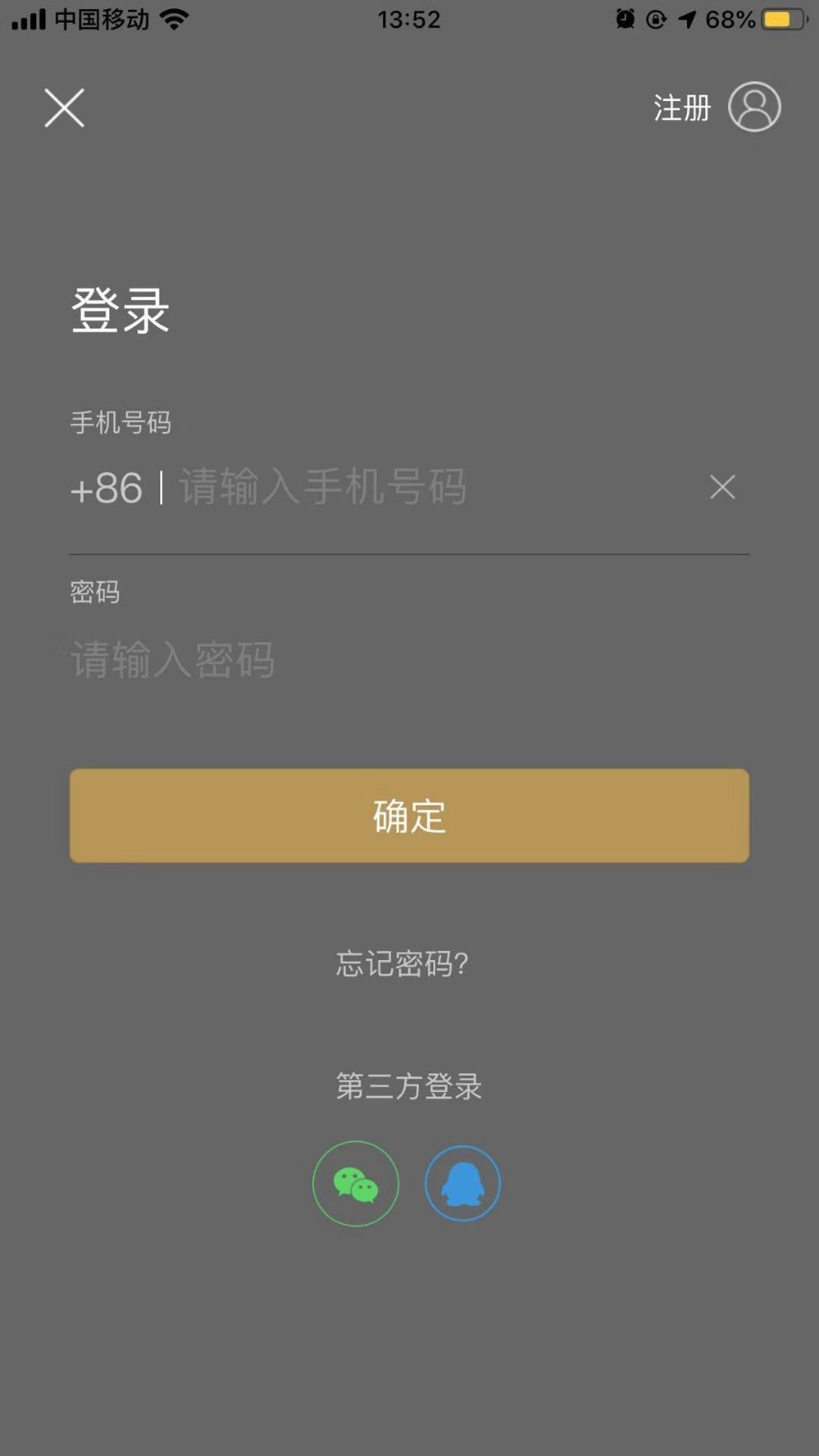Open the +86 country code selector

coord(106,489)
